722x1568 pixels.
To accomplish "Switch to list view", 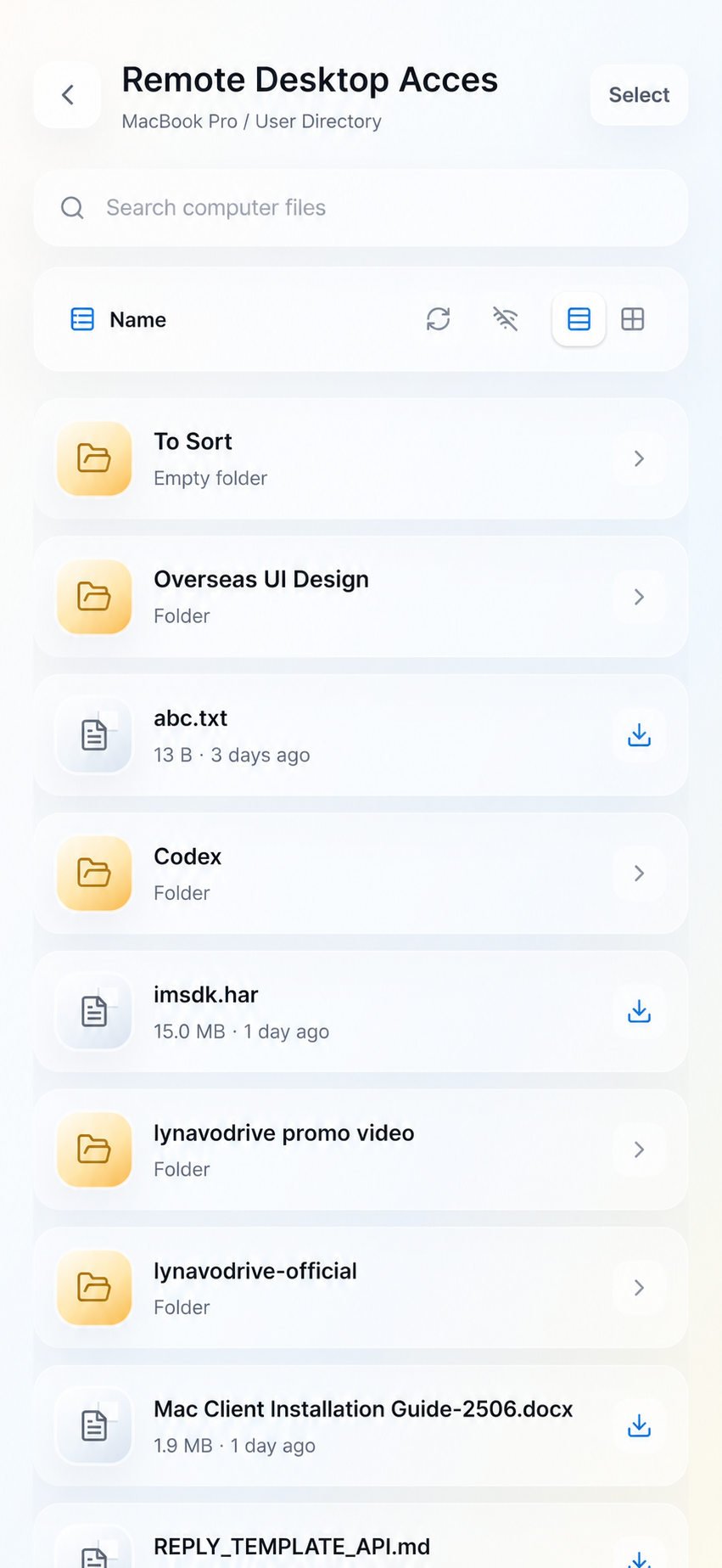I will [x=579, y=319].
